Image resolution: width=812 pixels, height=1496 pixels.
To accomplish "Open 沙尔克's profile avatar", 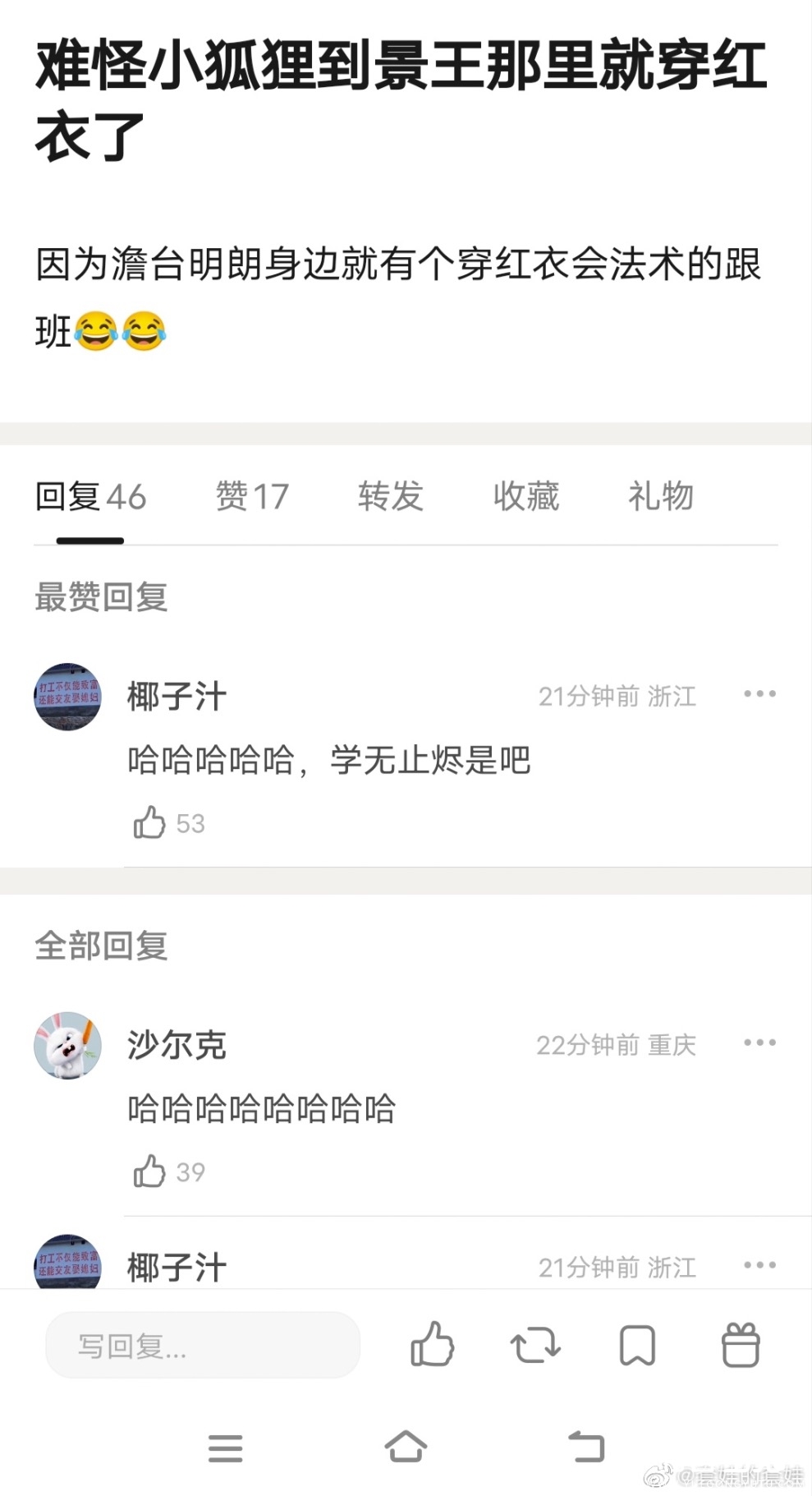I will [67, 1045].
